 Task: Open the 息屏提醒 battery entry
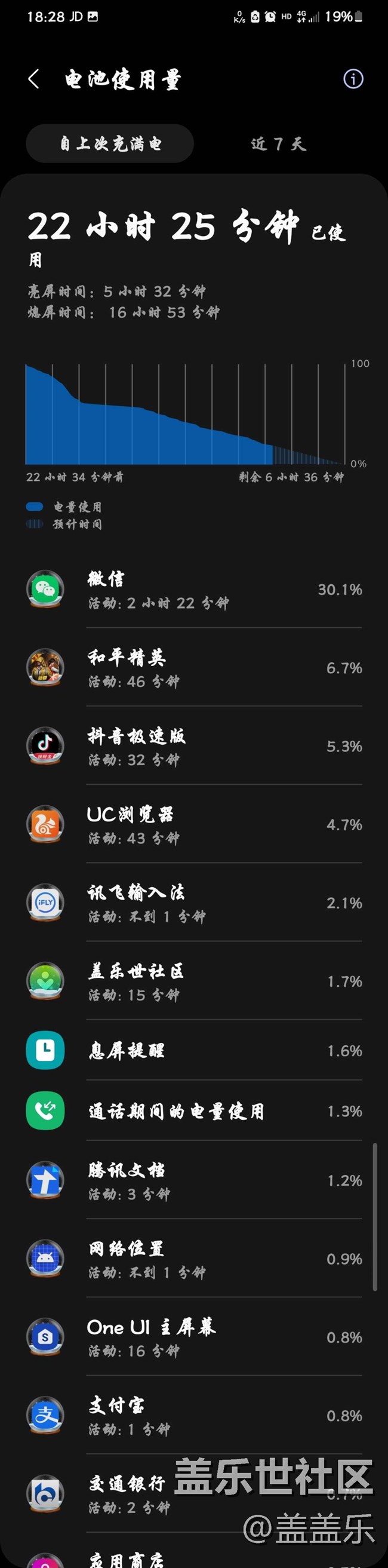[194, 1051]
